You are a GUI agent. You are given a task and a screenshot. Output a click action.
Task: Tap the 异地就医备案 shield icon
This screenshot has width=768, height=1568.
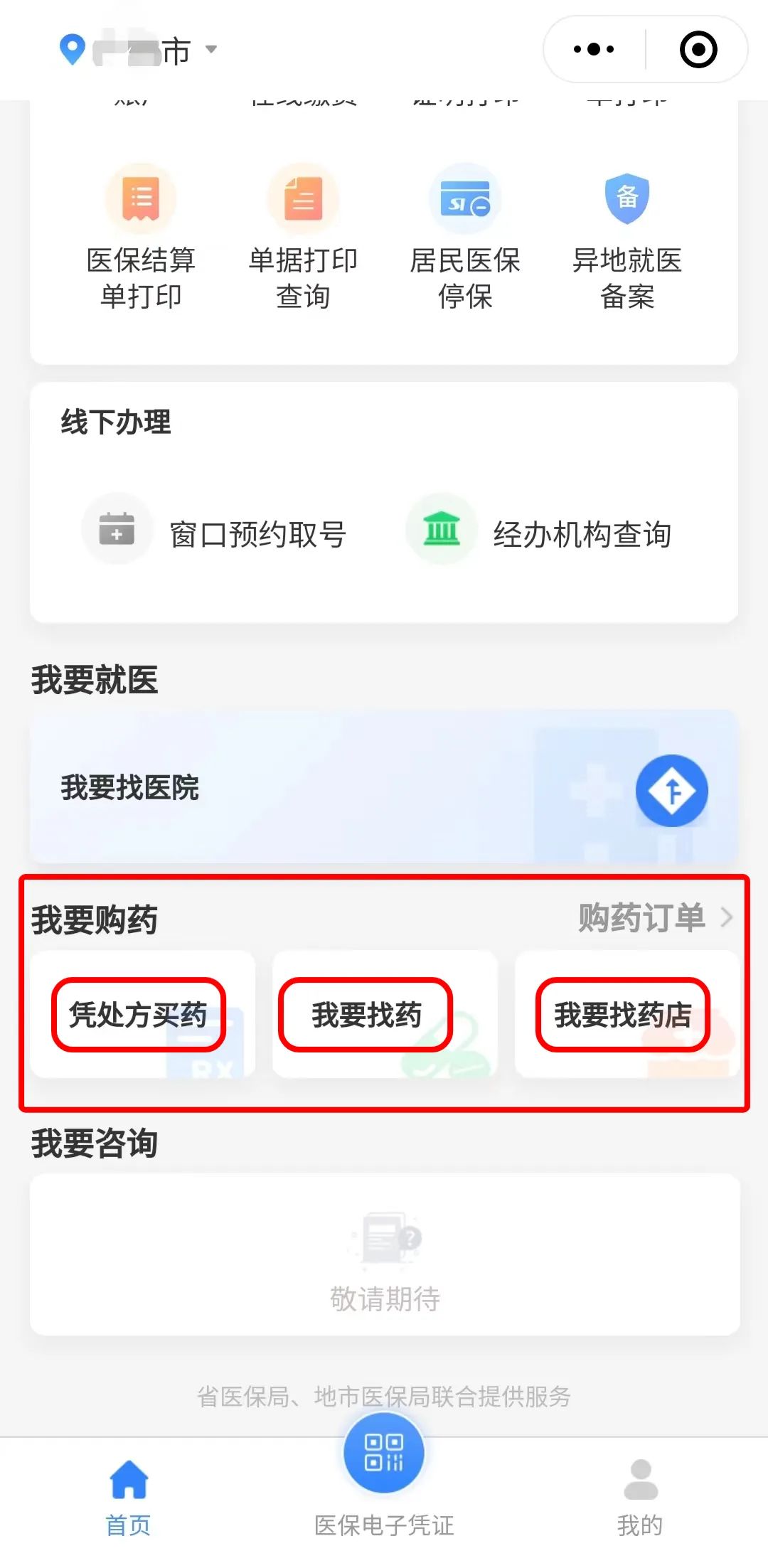627,200
